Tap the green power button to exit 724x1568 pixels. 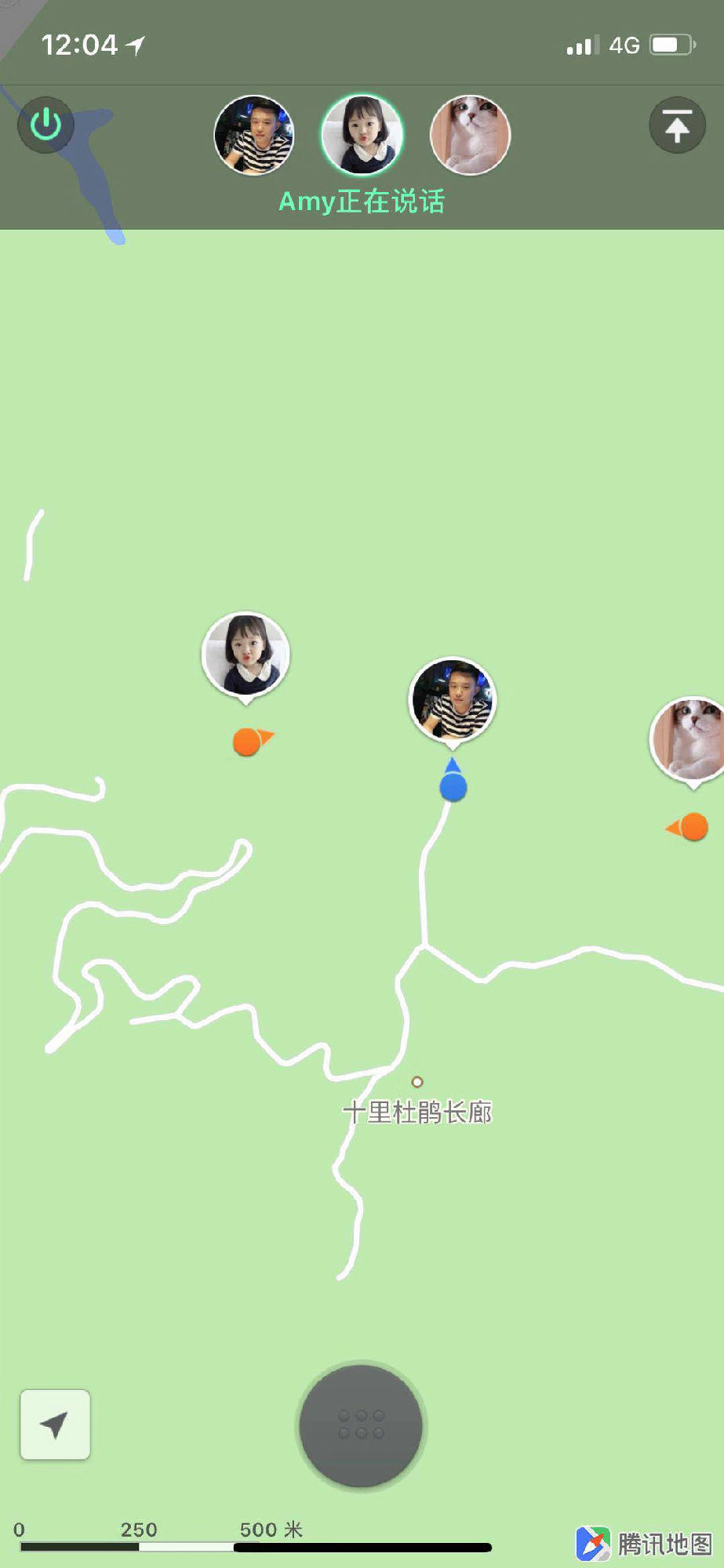click(45, 125)
